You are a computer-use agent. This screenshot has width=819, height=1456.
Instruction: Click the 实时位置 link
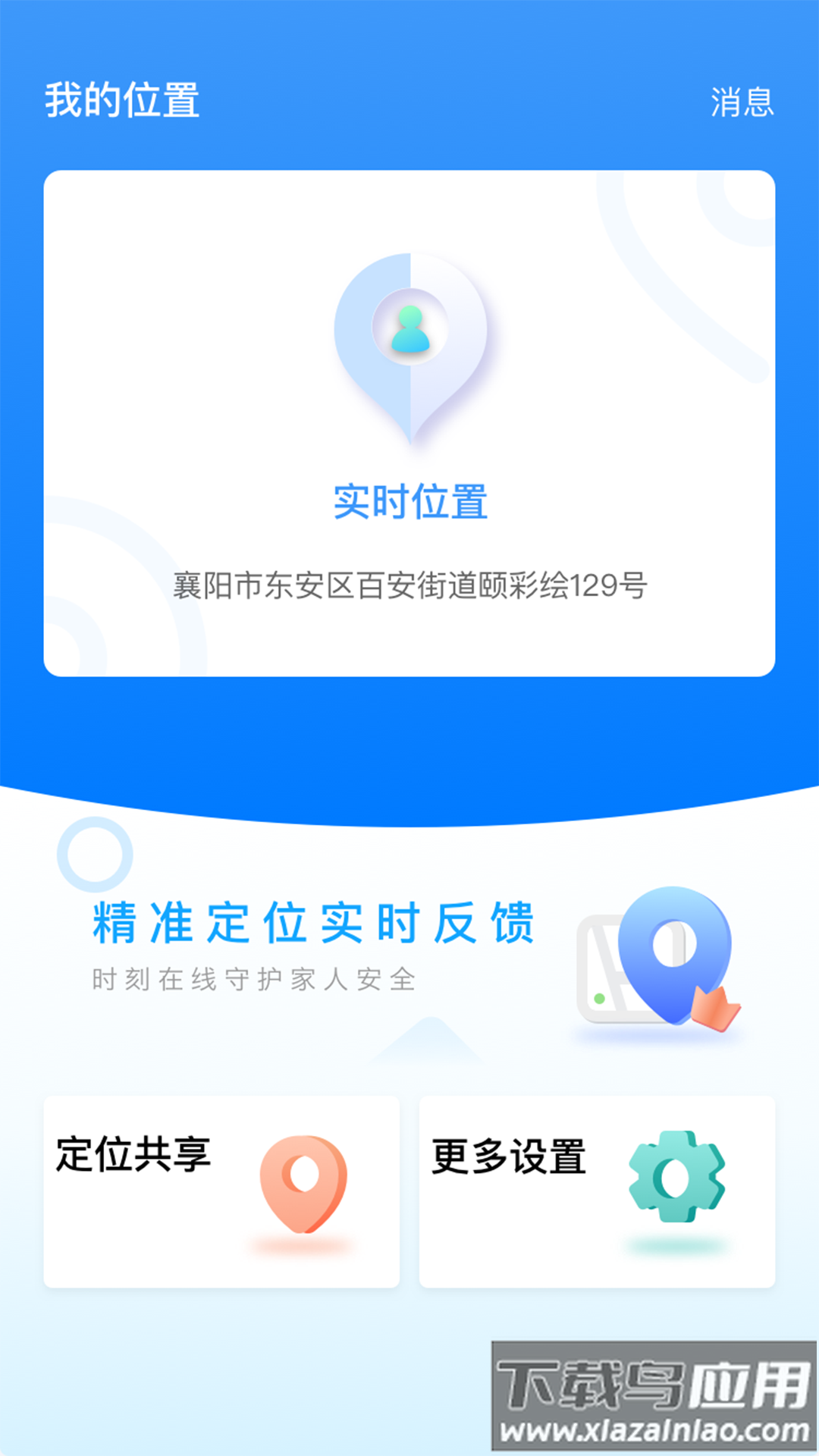[409, 500]
